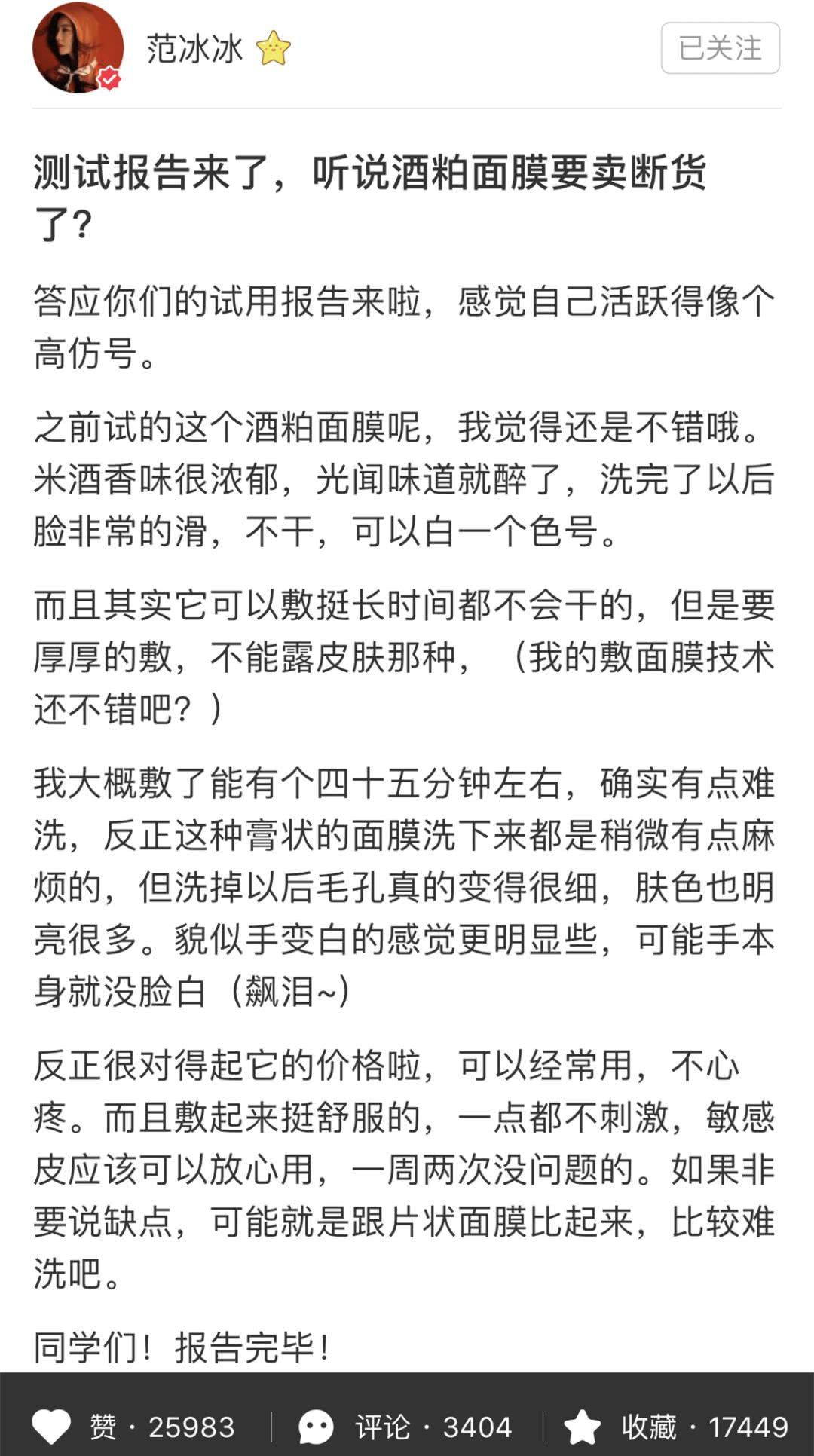
Task: Tap the 已关注 following button
Action: [x=720, y=48]
